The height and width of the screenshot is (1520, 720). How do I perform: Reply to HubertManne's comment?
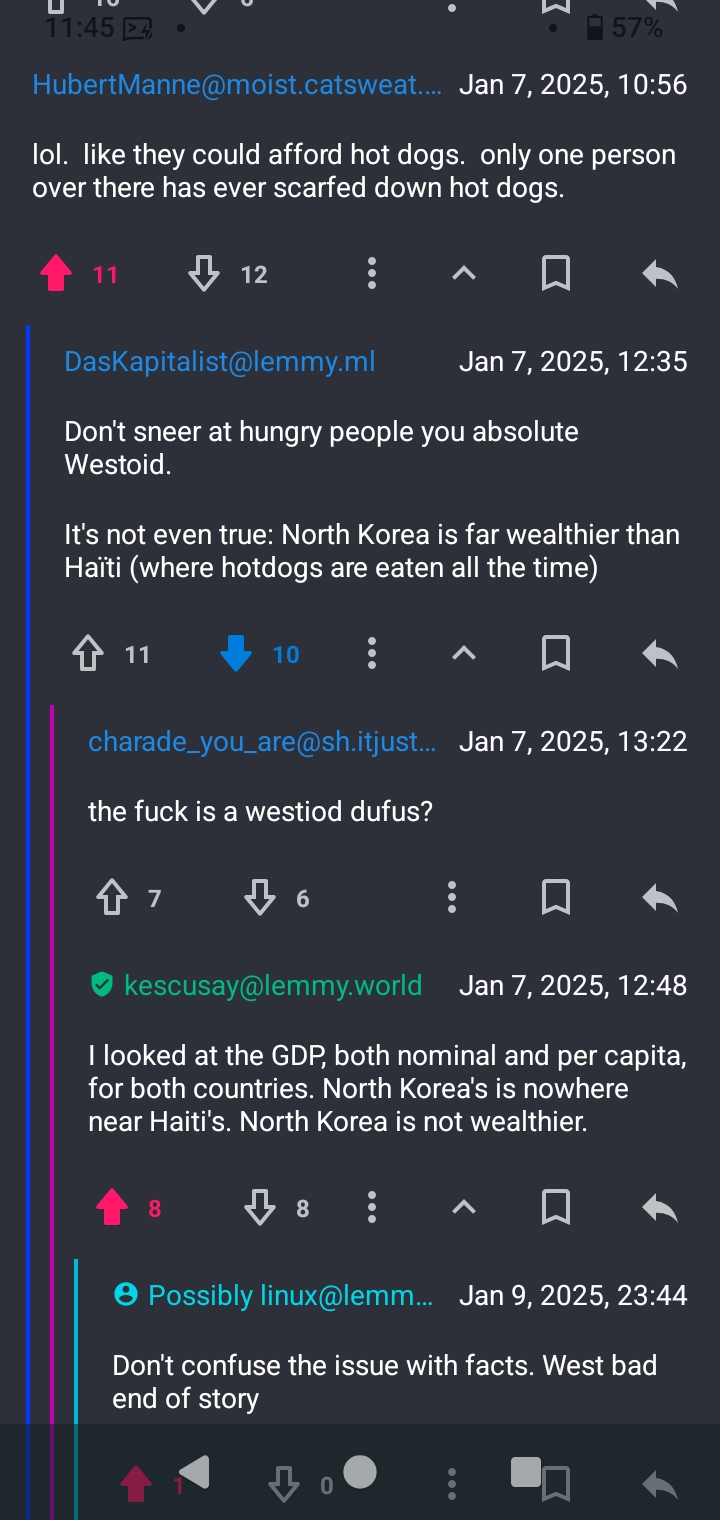pyautogui.click(x=659, y=273)
